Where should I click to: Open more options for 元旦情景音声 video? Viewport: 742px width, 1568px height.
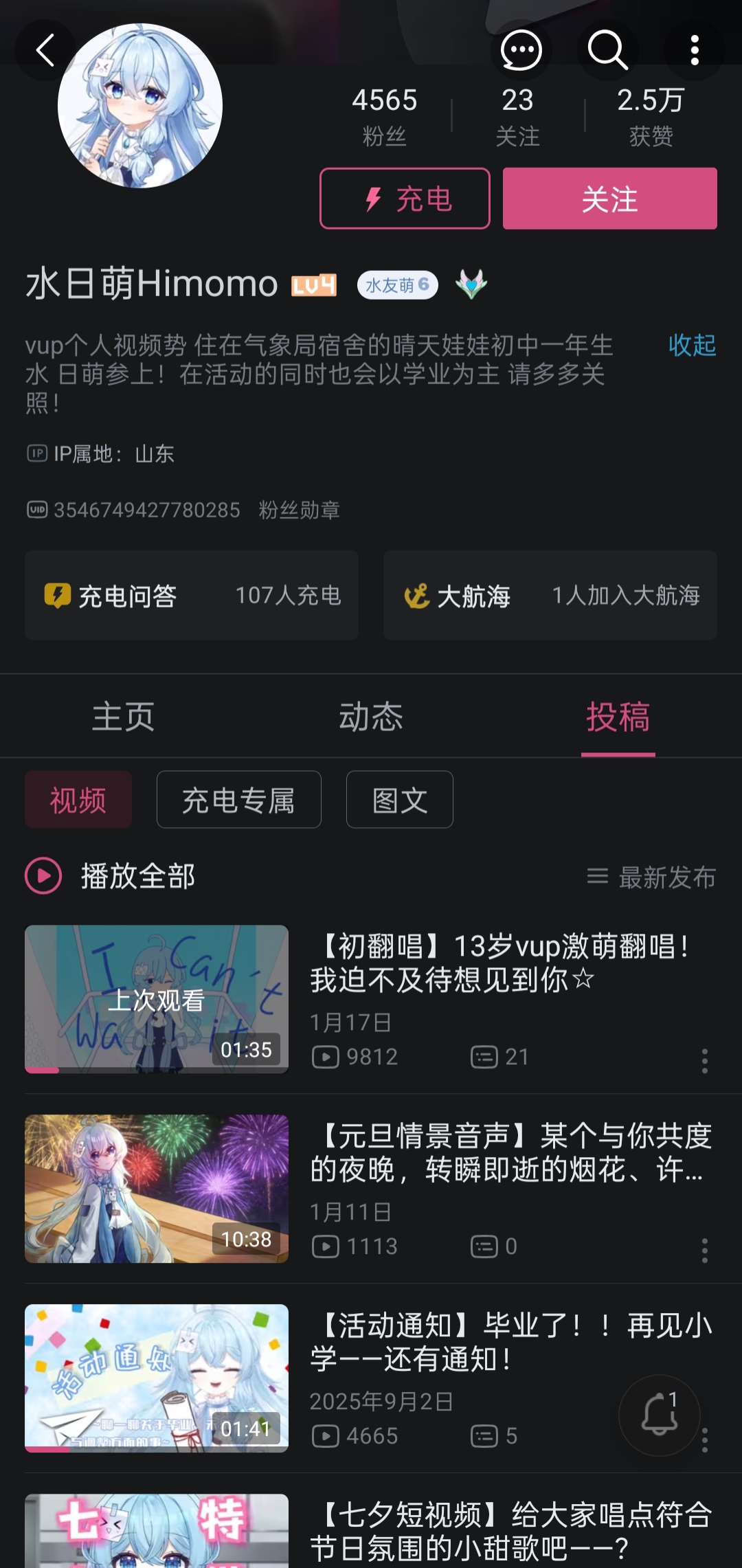704,1250
